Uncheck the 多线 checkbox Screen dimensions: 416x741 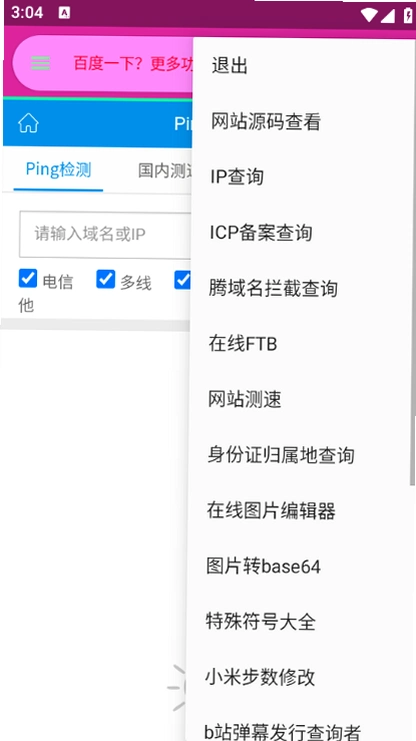[x=105, y=279]
